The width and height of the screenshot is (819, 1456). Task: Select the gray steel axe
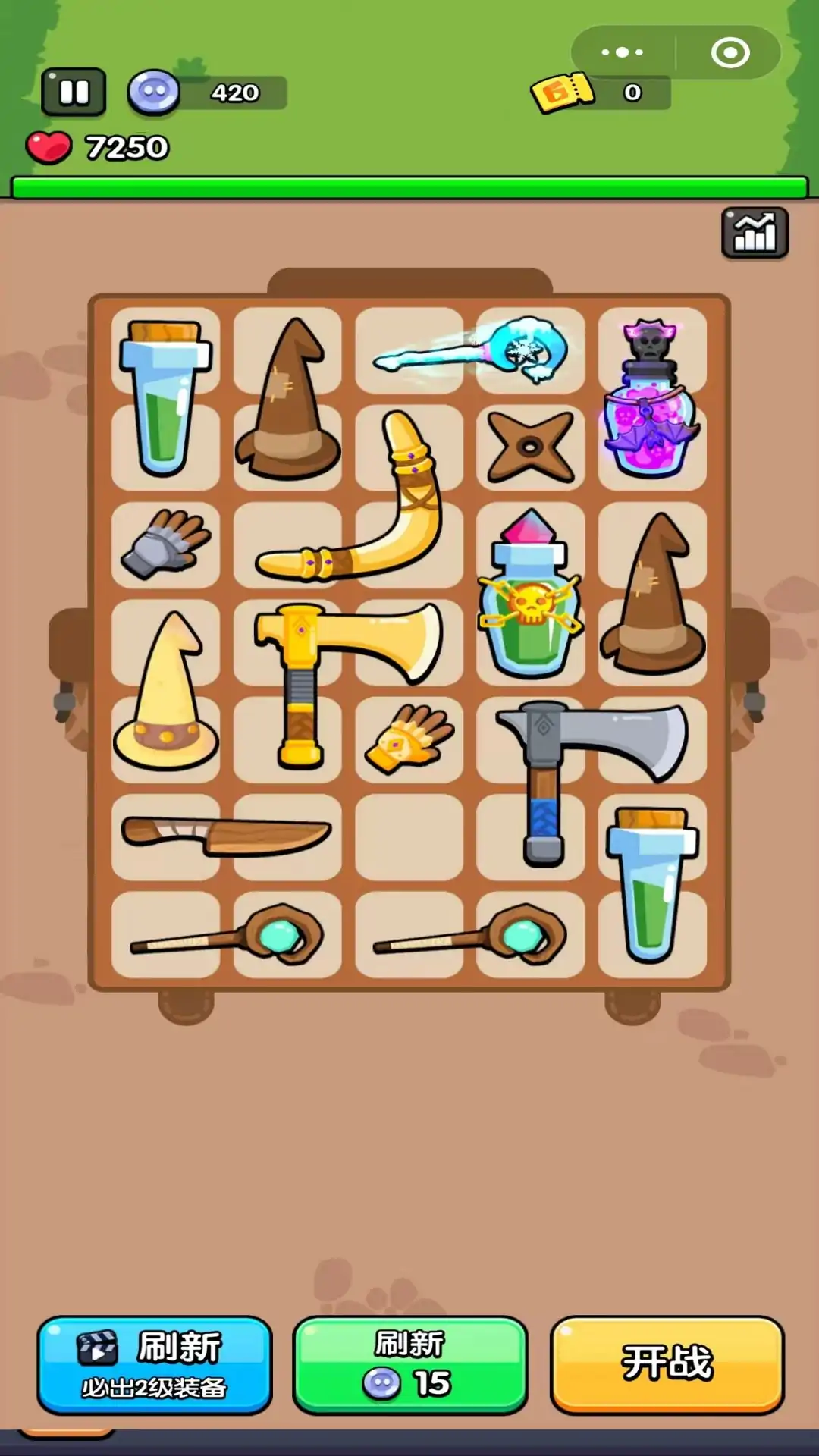tap(576, 758)
